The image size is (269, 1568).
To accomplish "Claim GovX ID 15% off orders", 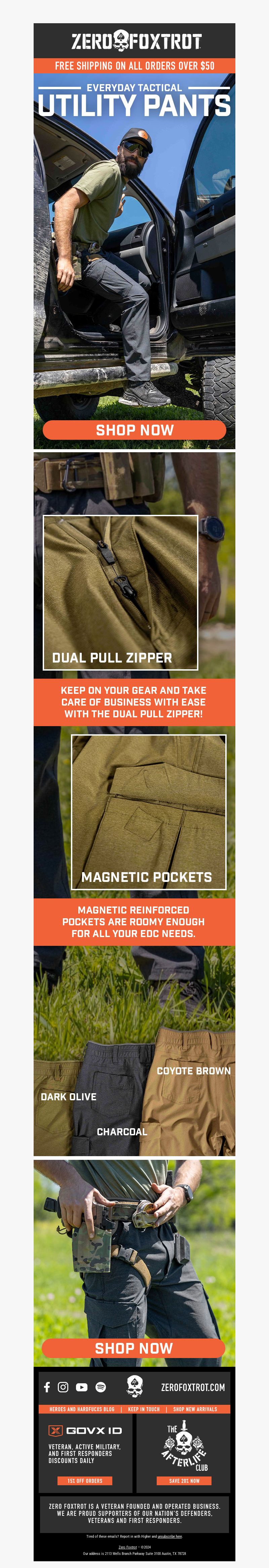I will (x=85, y=1481).
